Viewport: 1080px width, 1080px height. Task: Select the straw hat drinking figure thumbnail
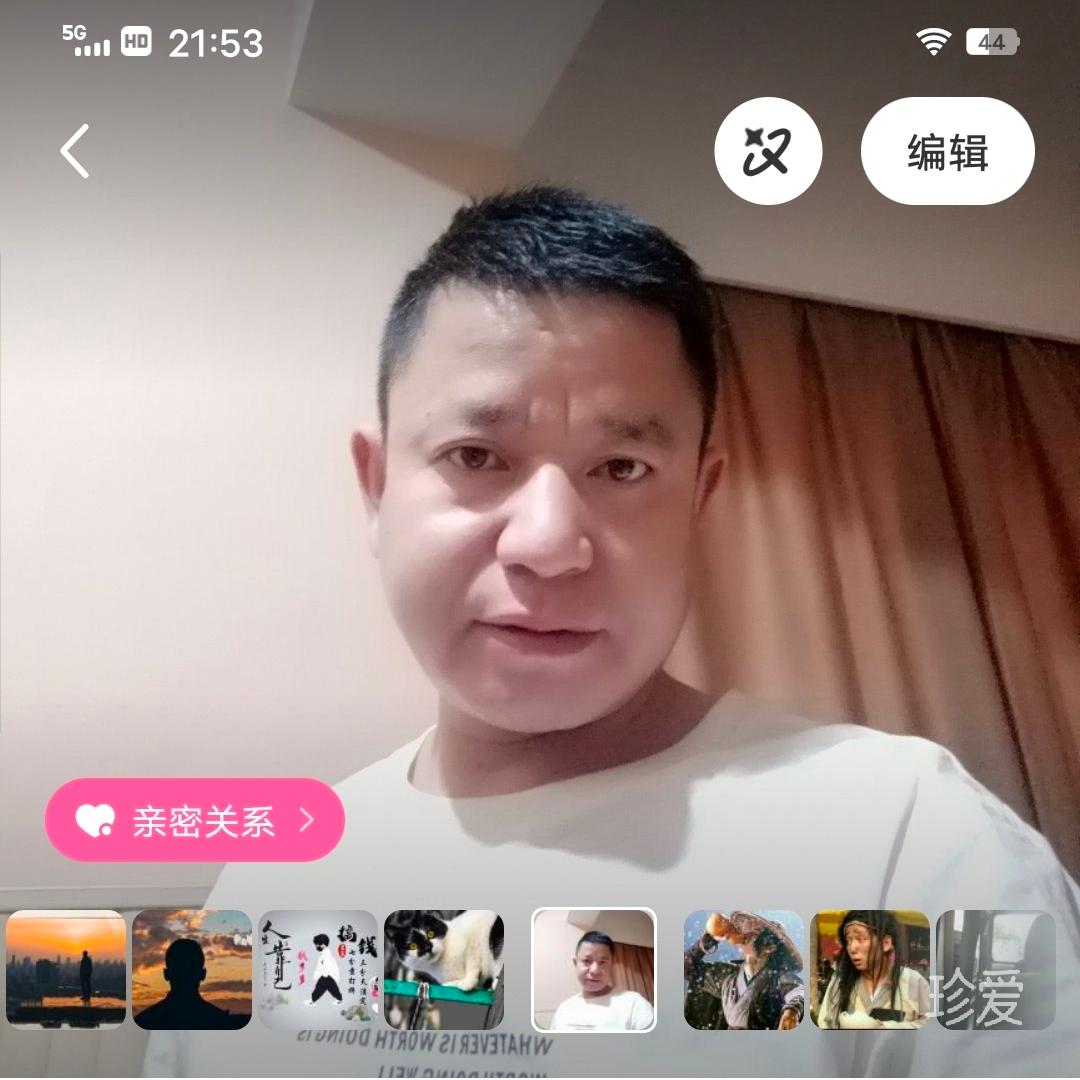pos(744,969)
